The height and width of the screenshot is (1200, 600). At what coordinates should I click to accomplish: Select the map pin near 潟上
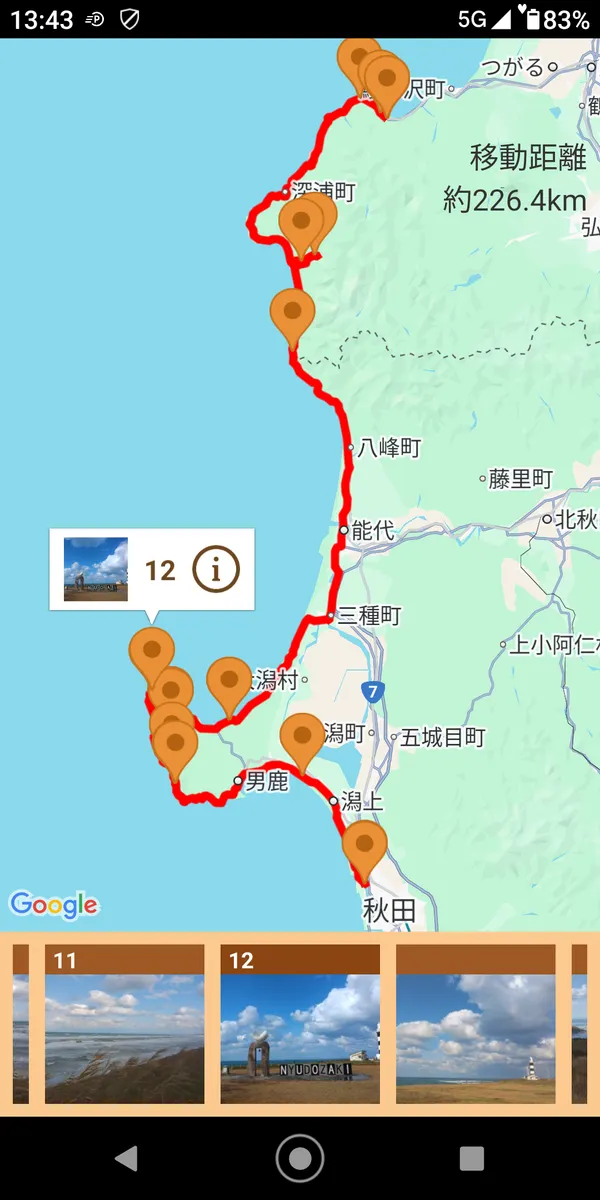pyautogui.click(x=301, y=736)
